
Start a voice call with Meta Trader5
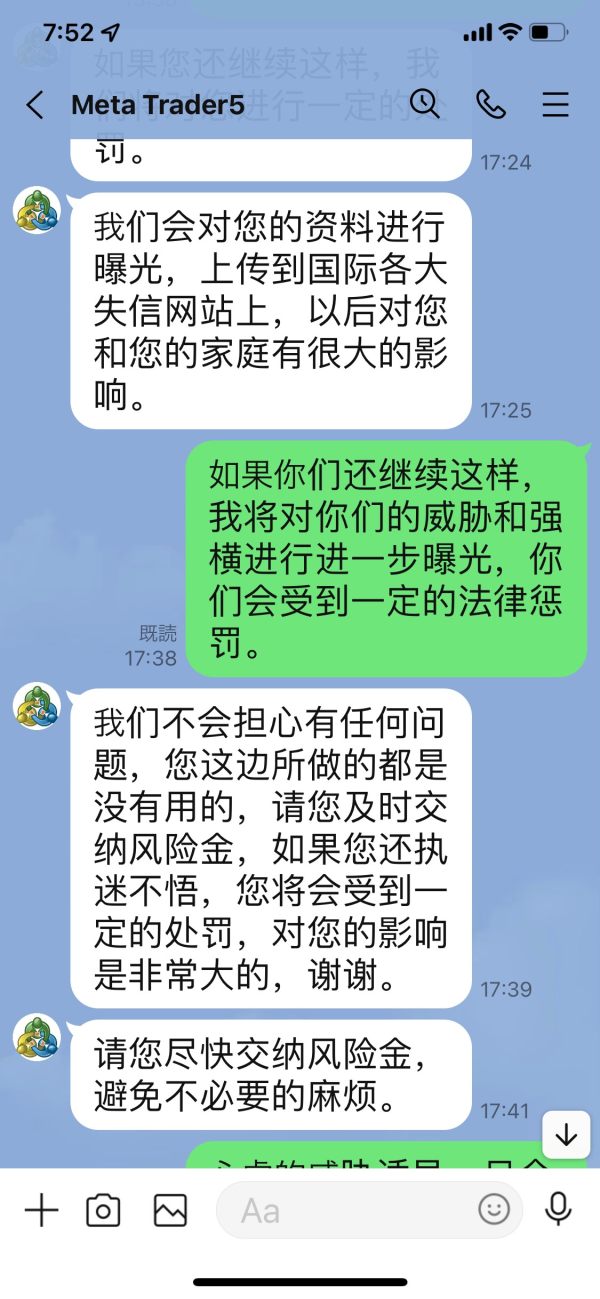[491, 105]
